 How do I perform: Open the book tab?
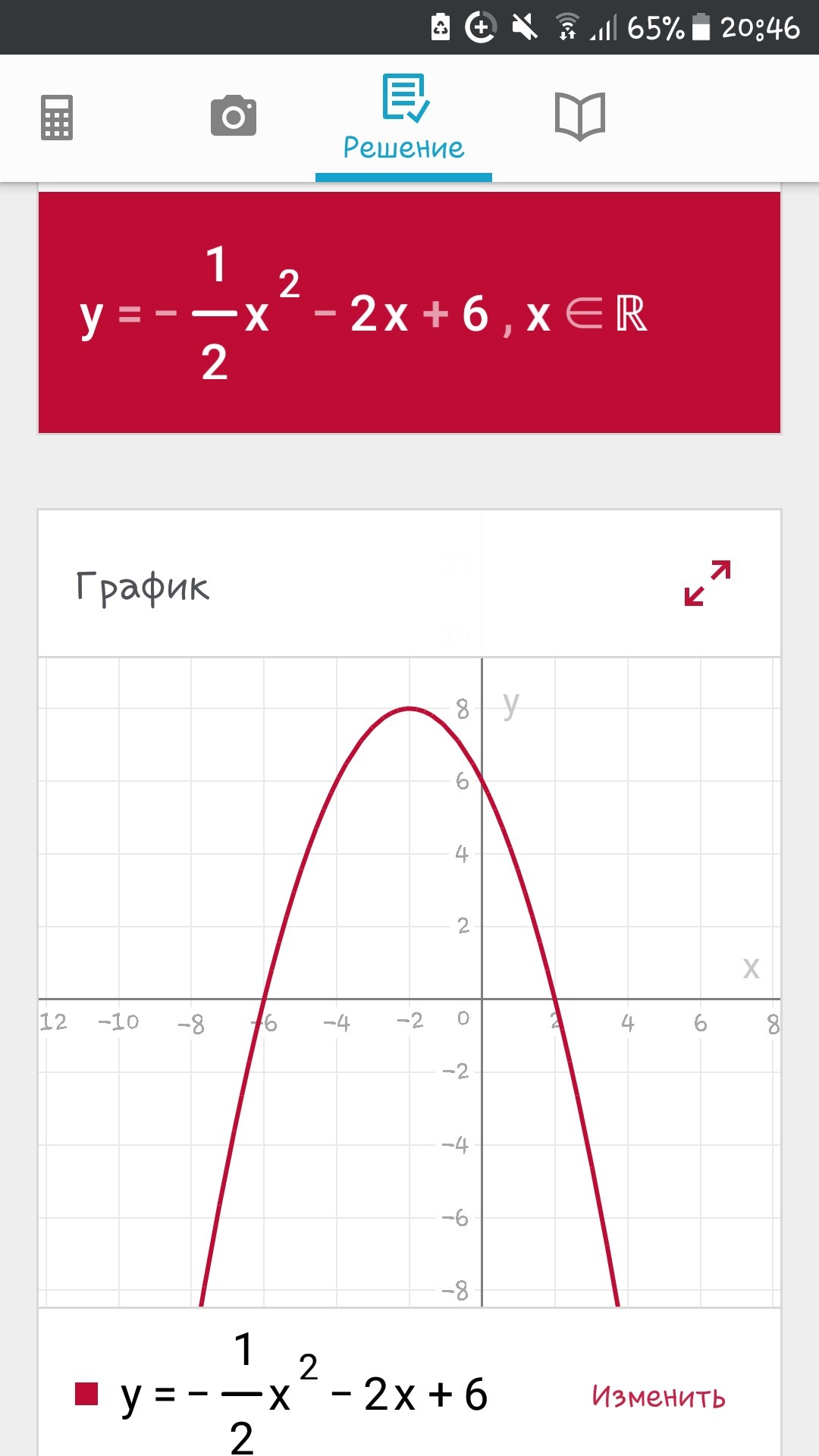tap(580, 117)
